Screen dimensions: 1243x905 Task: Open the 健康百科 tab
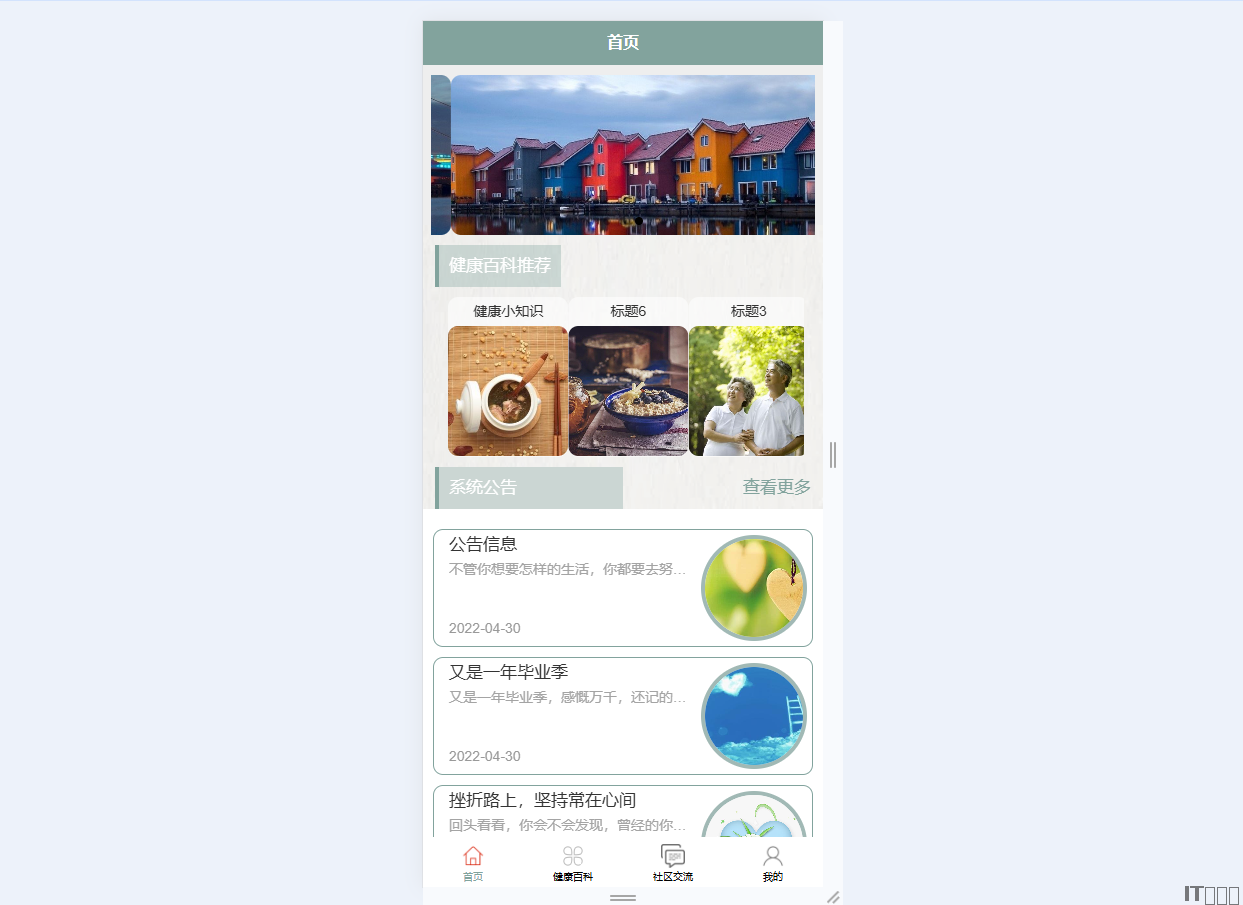(573, 862)
